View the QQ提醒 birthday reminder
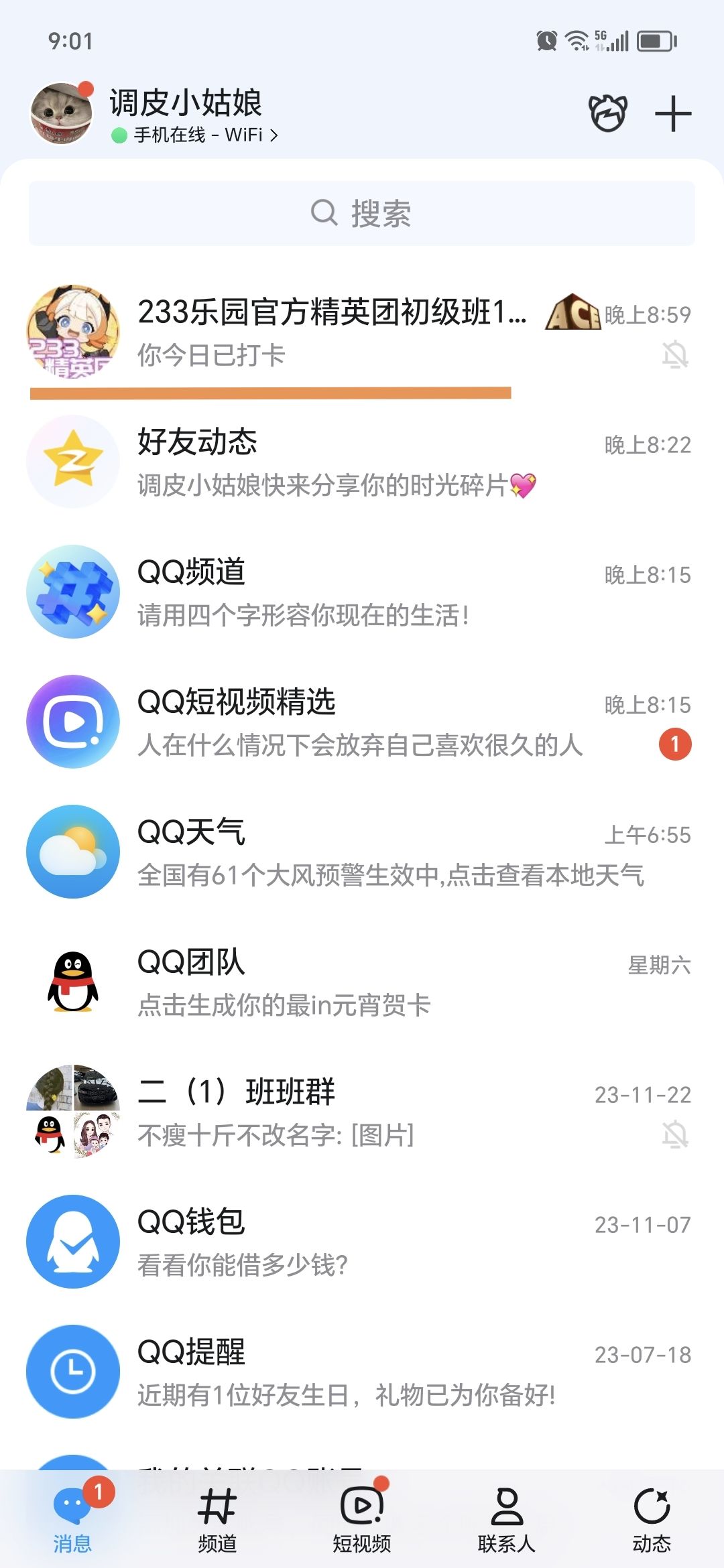This screenshot has width=724, height=1568. [x=362, y=1372]
